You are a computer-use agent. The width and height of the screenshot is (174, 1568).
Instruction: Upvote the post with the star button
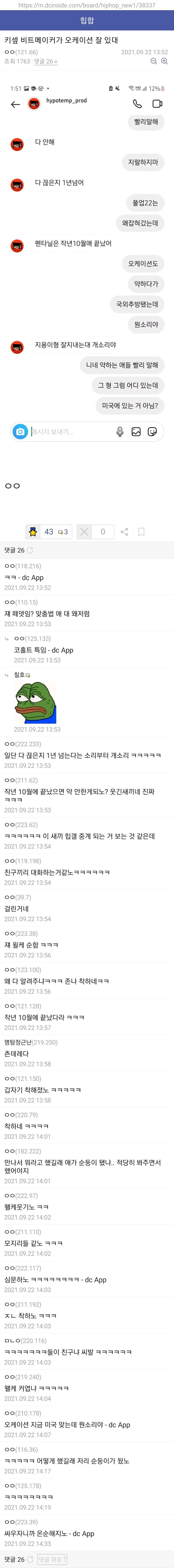tap(33, 531)
